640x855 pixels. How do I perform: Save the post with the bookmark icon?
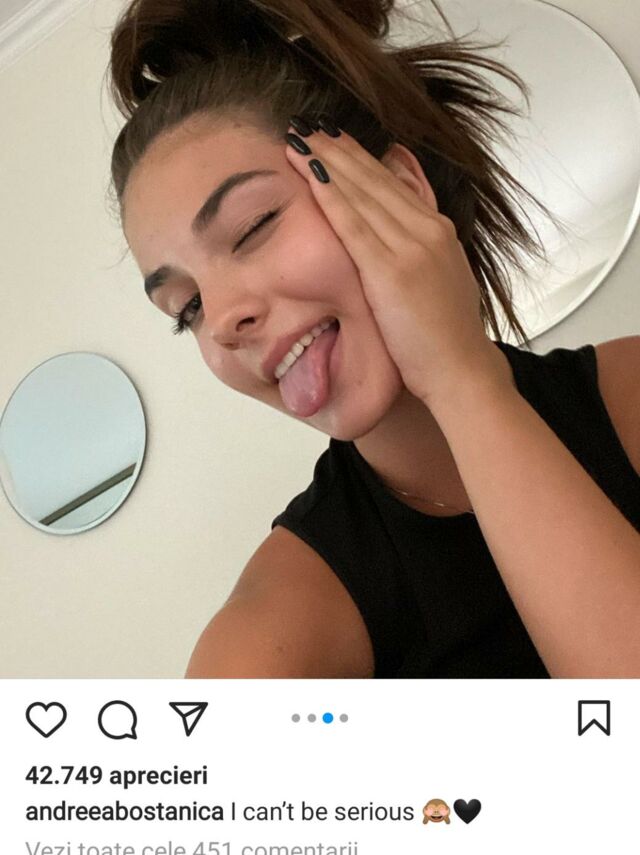click(594, 717)
